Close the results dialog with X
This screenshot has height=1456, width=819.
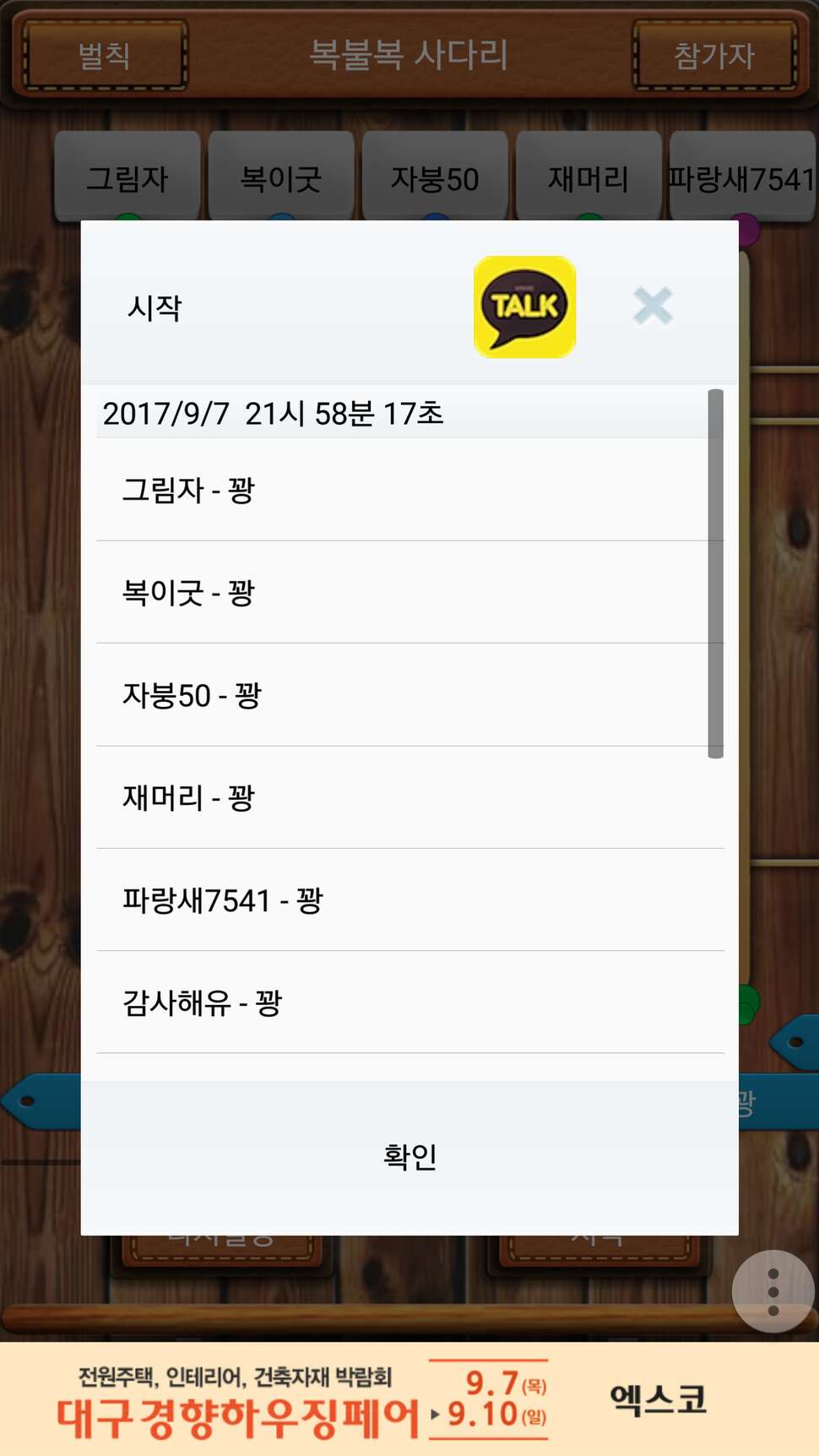point(653,306)
